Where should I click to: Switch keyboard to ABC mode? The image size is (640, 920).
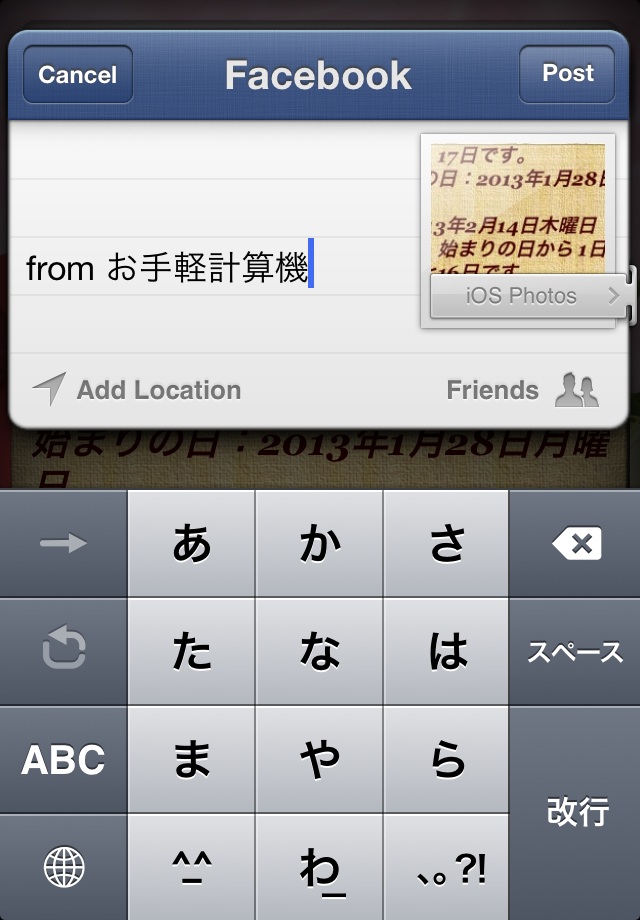[63, 760]
